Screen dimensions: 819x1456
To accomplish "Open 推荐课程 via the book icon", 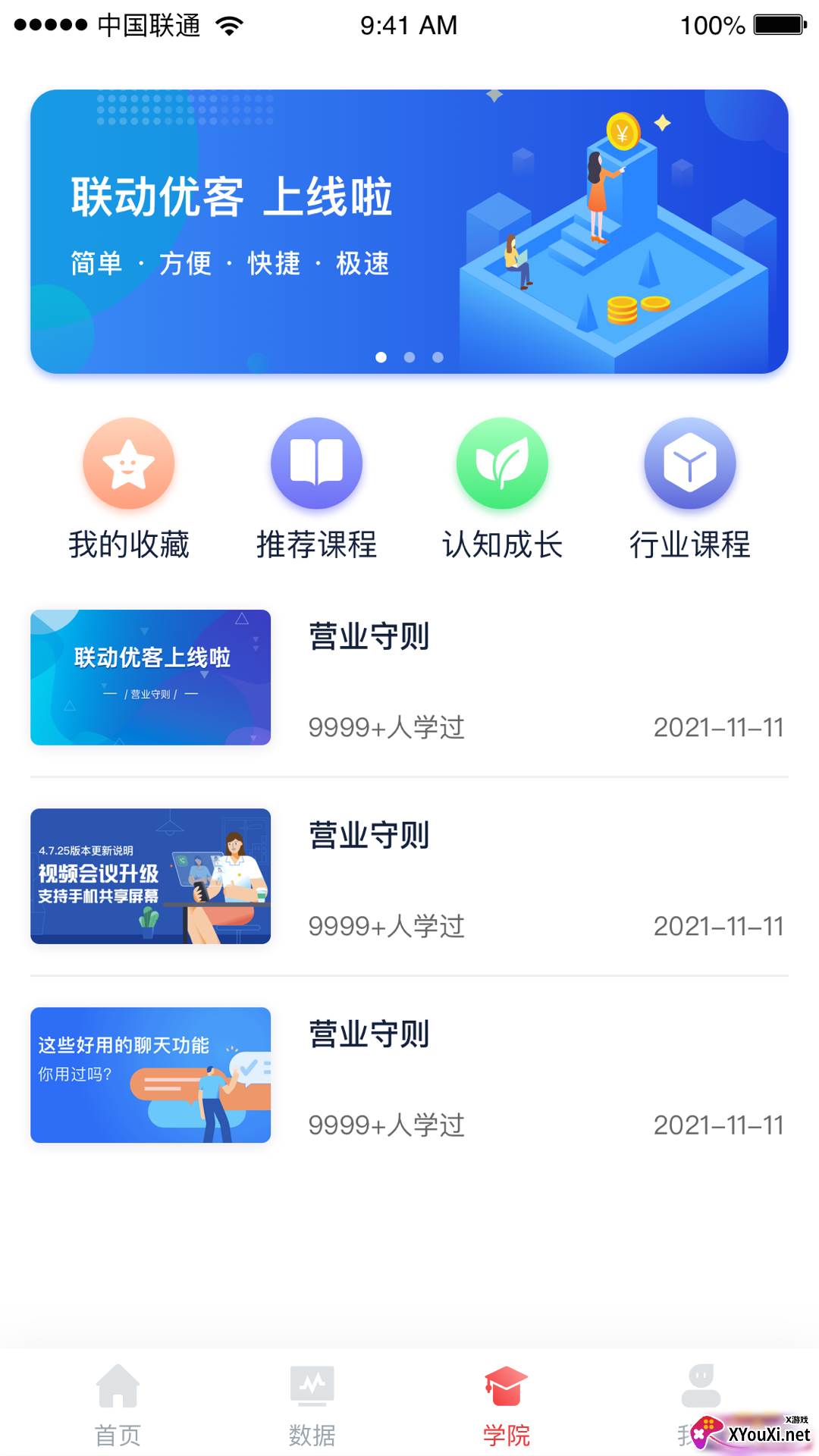I will (x=317, y=463).
